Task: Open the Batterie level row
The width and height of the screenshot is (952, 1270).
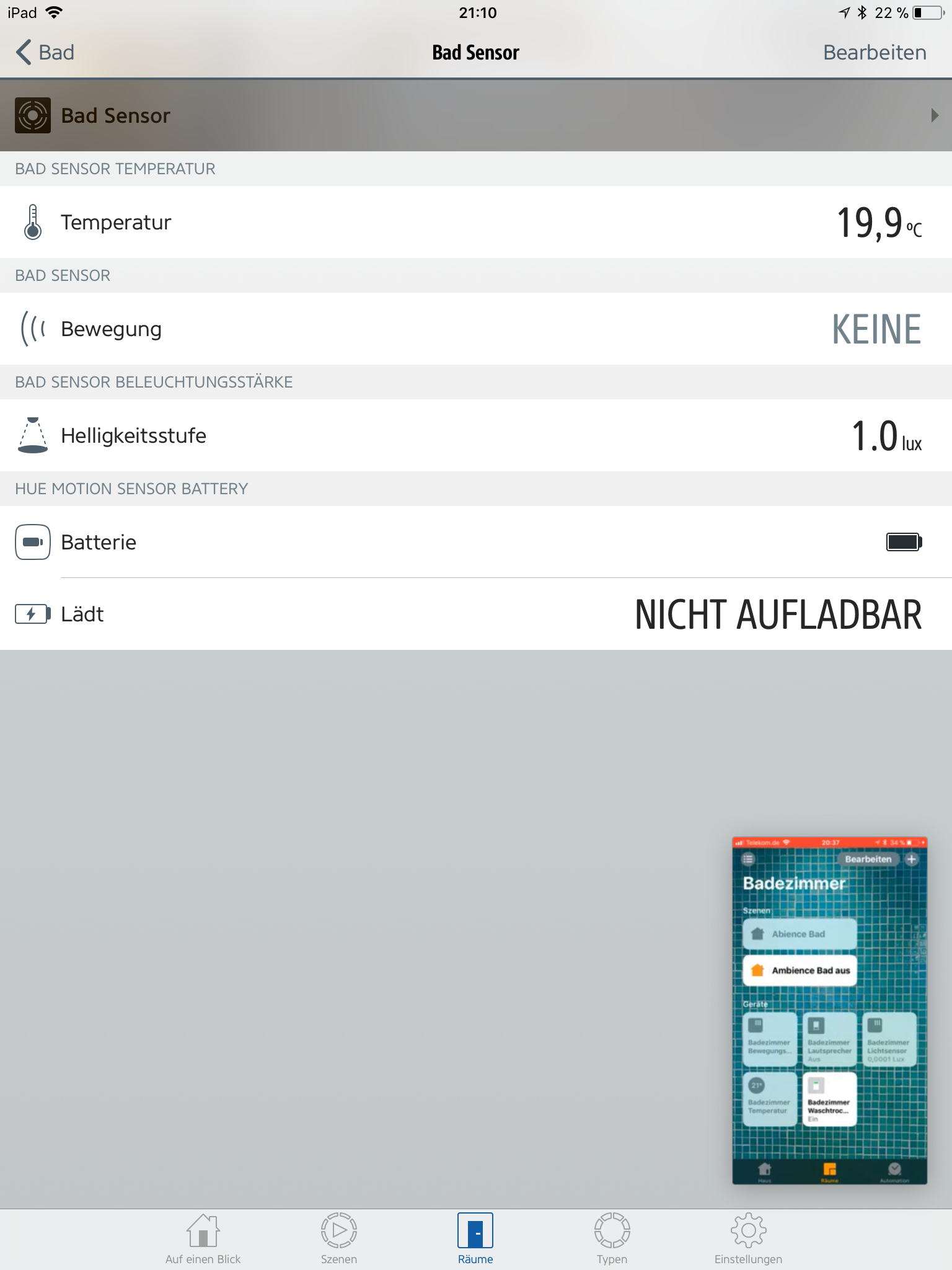Action: point(476,542)
